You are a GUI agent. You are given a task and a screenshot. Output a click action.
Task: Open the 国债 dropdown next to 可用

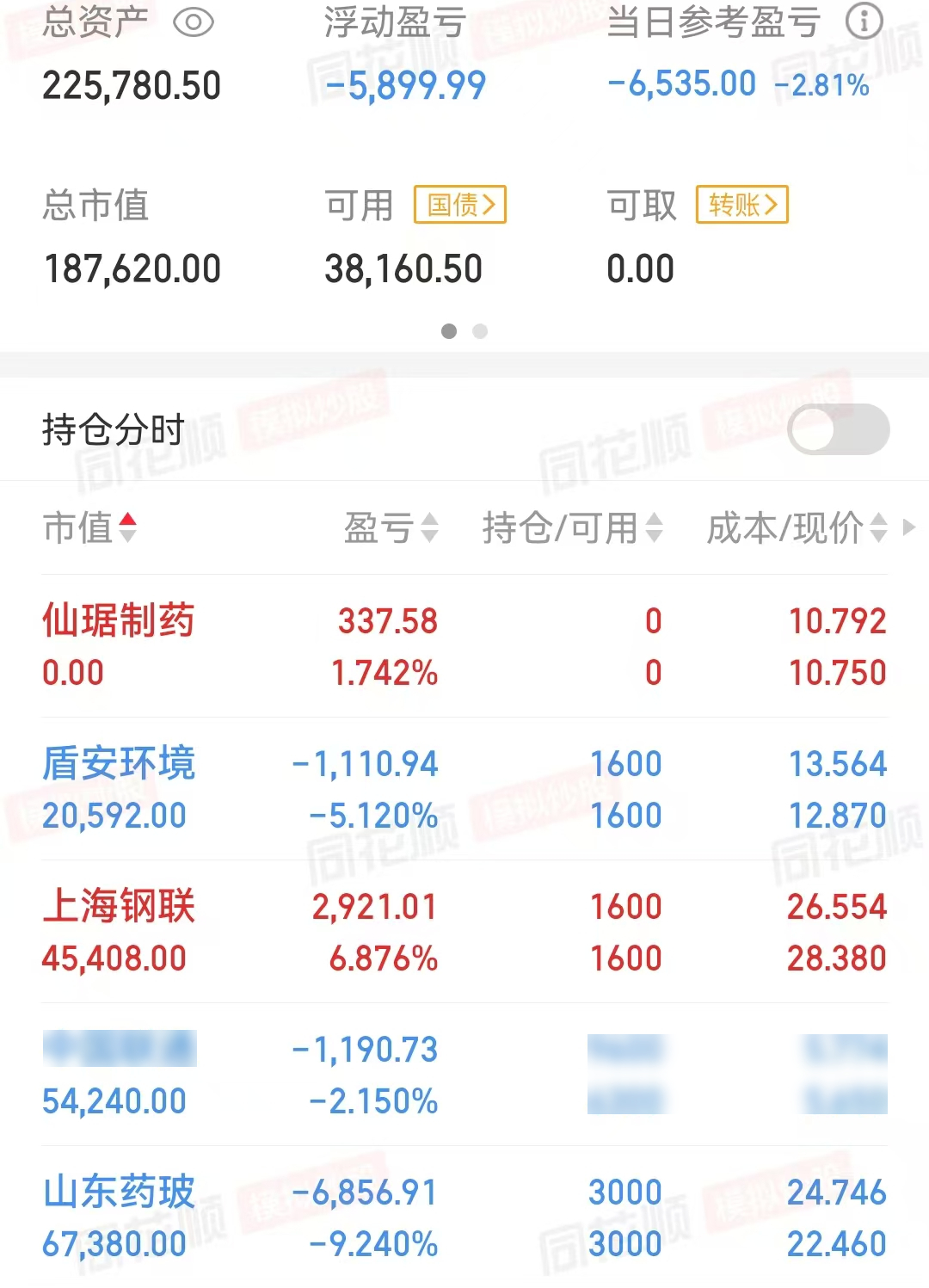[x=460, y=205]
